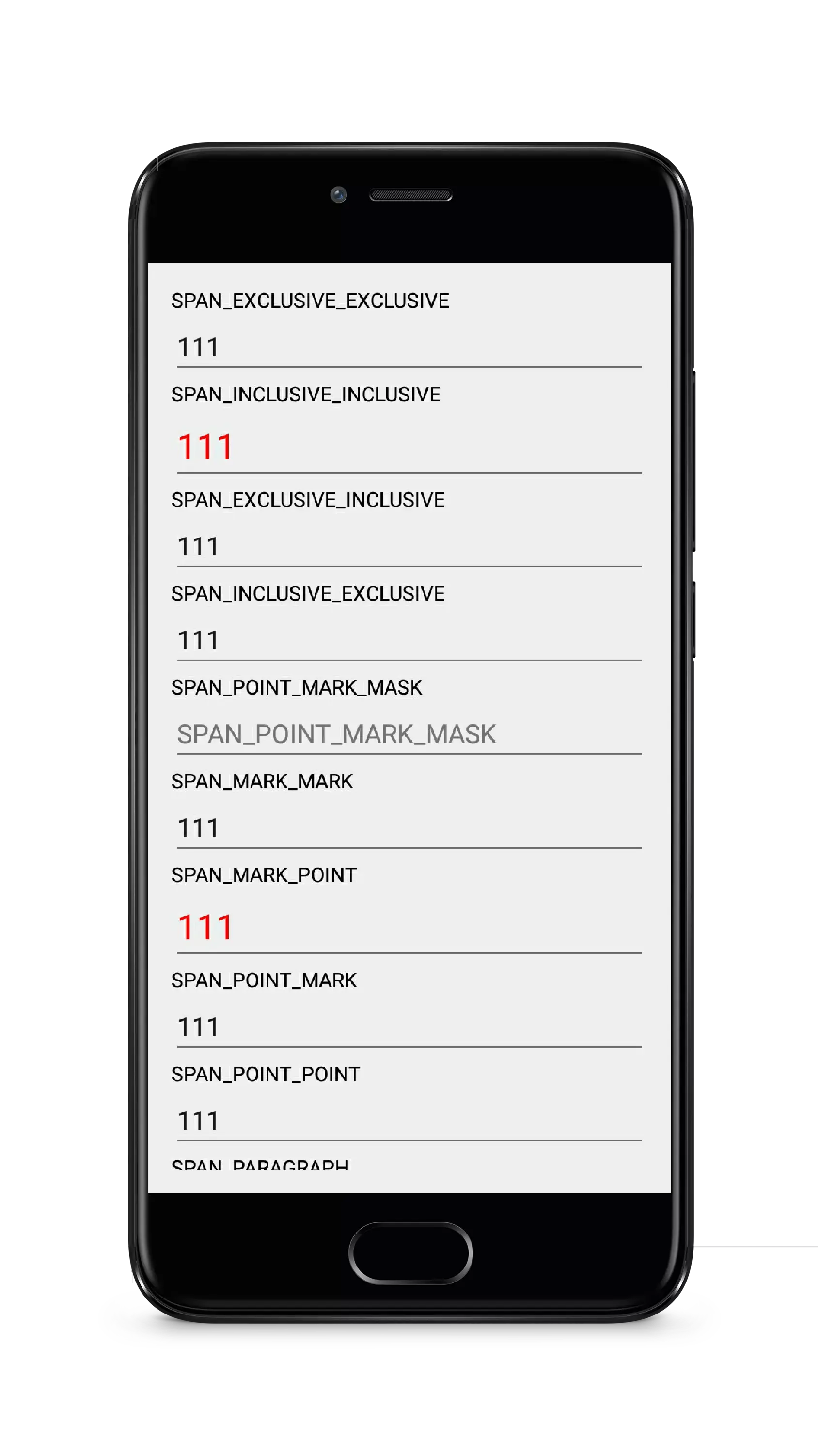Select the input below SPAN_POINT_MARK

pyautogui.click(x=409, y=1027)
